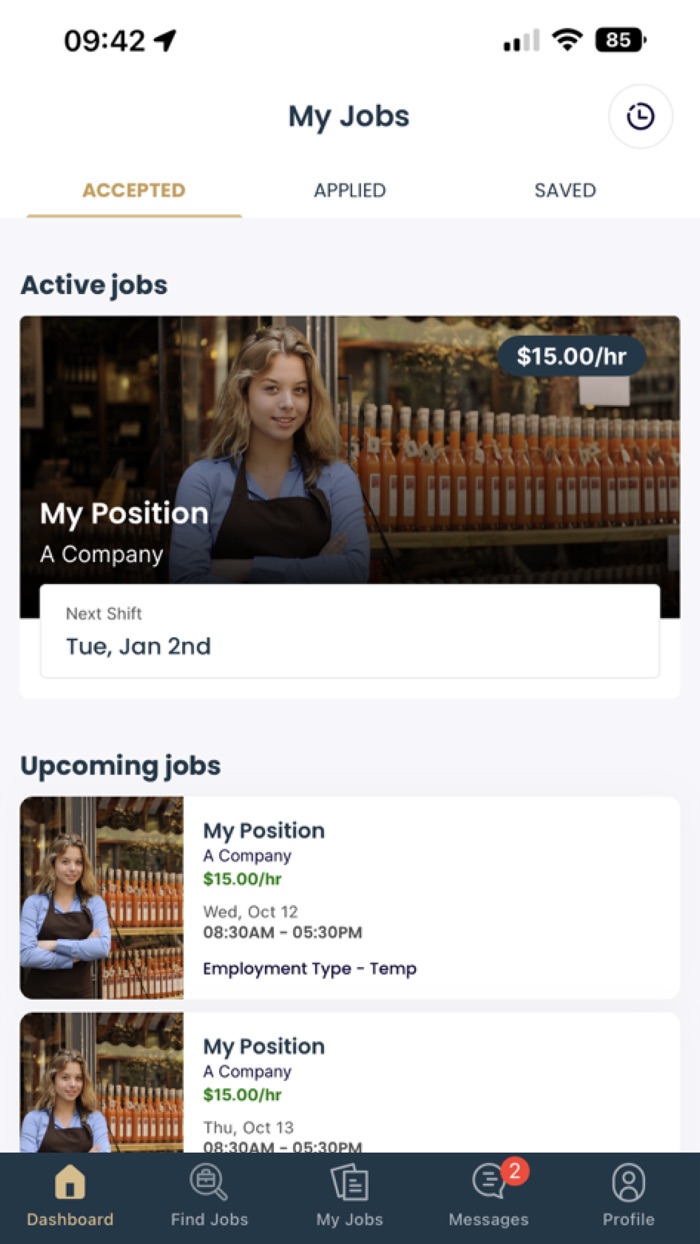The height and width of the screenshot is (1244, 700).
Task: Switch to the Applied tab
Action: (x=350, y=190)
